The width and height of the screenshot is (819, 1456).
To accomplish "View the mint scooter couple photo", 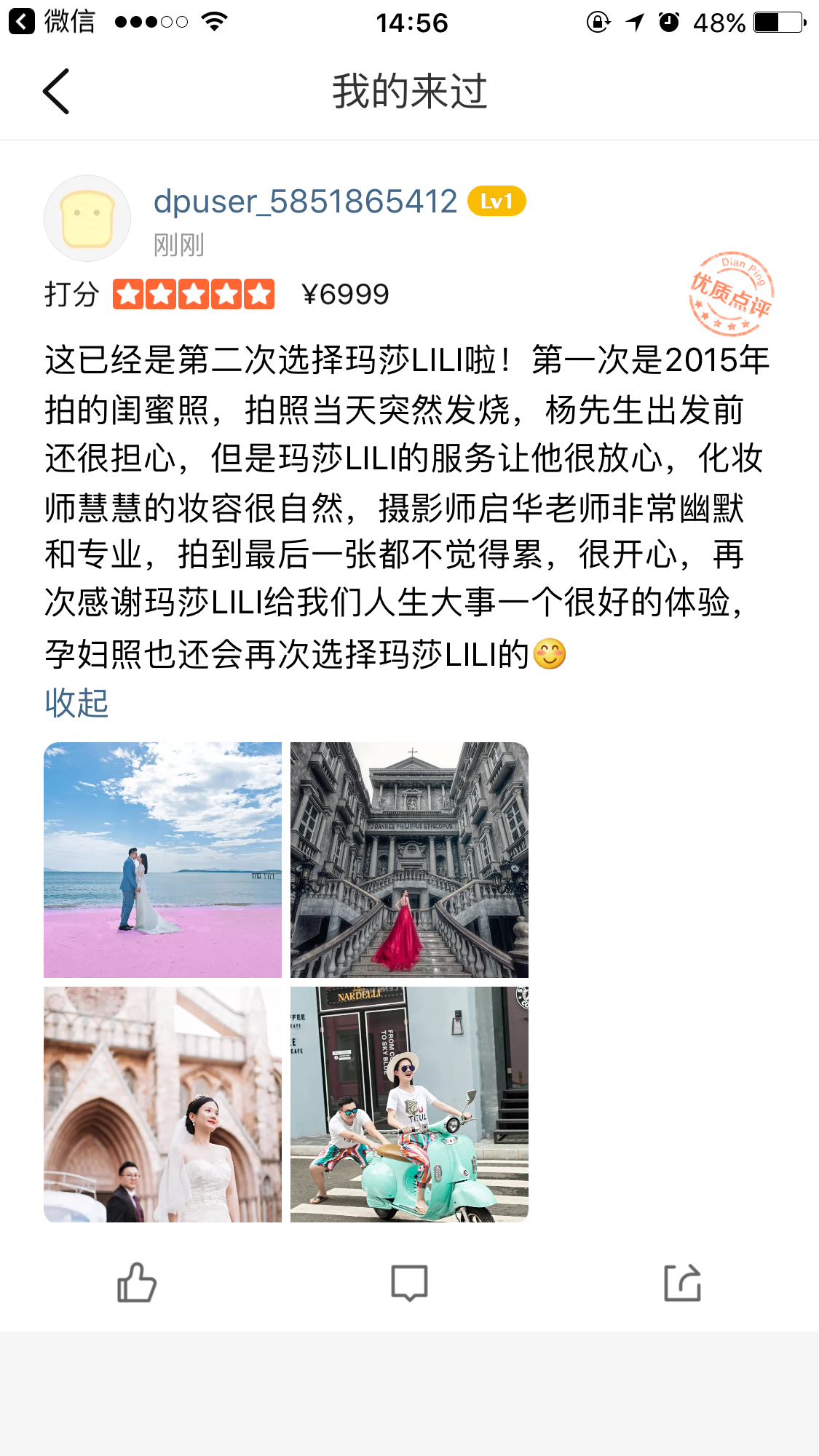I will 409,1105.
